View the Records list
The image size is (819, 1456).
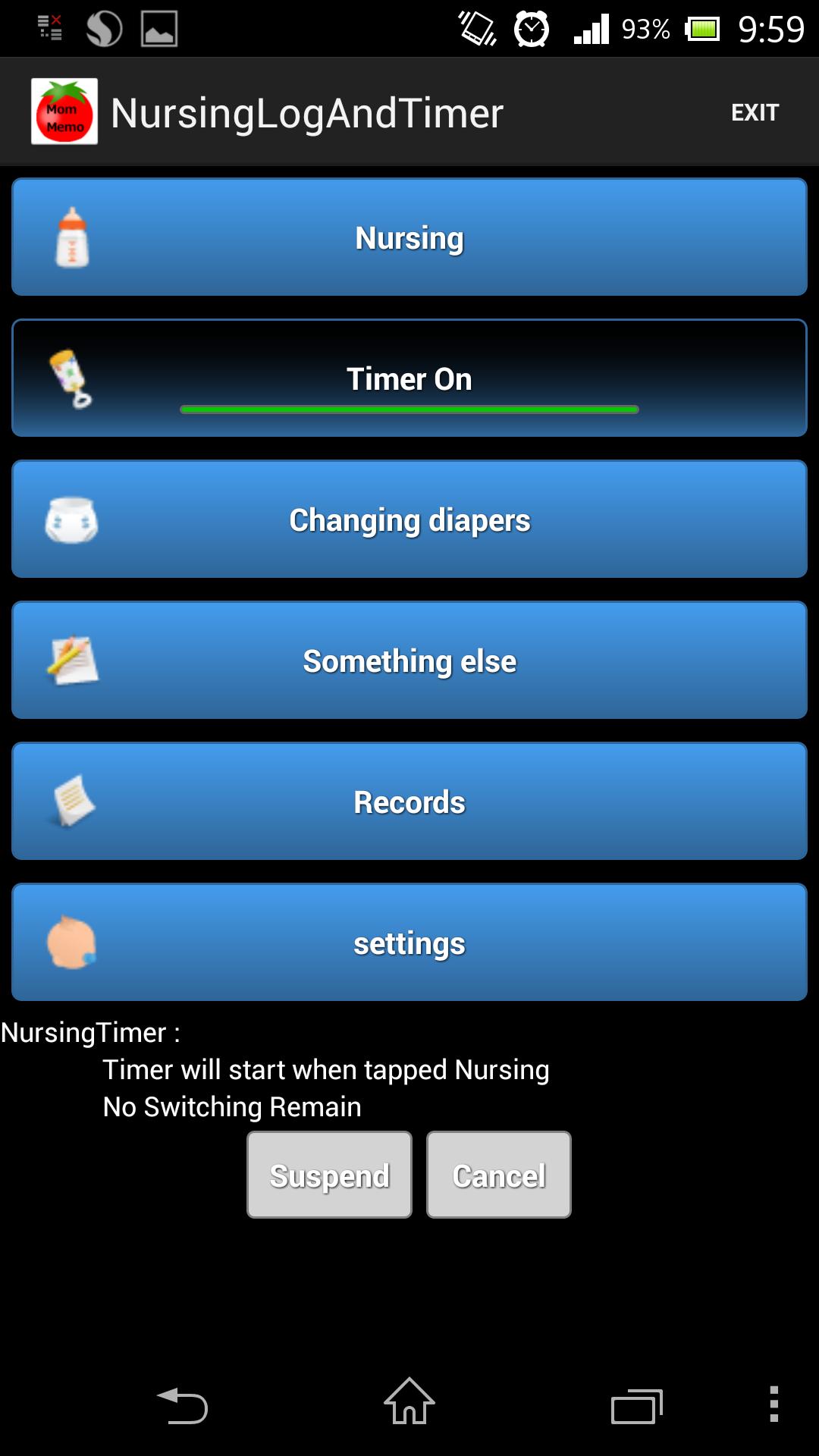[409, 802]
